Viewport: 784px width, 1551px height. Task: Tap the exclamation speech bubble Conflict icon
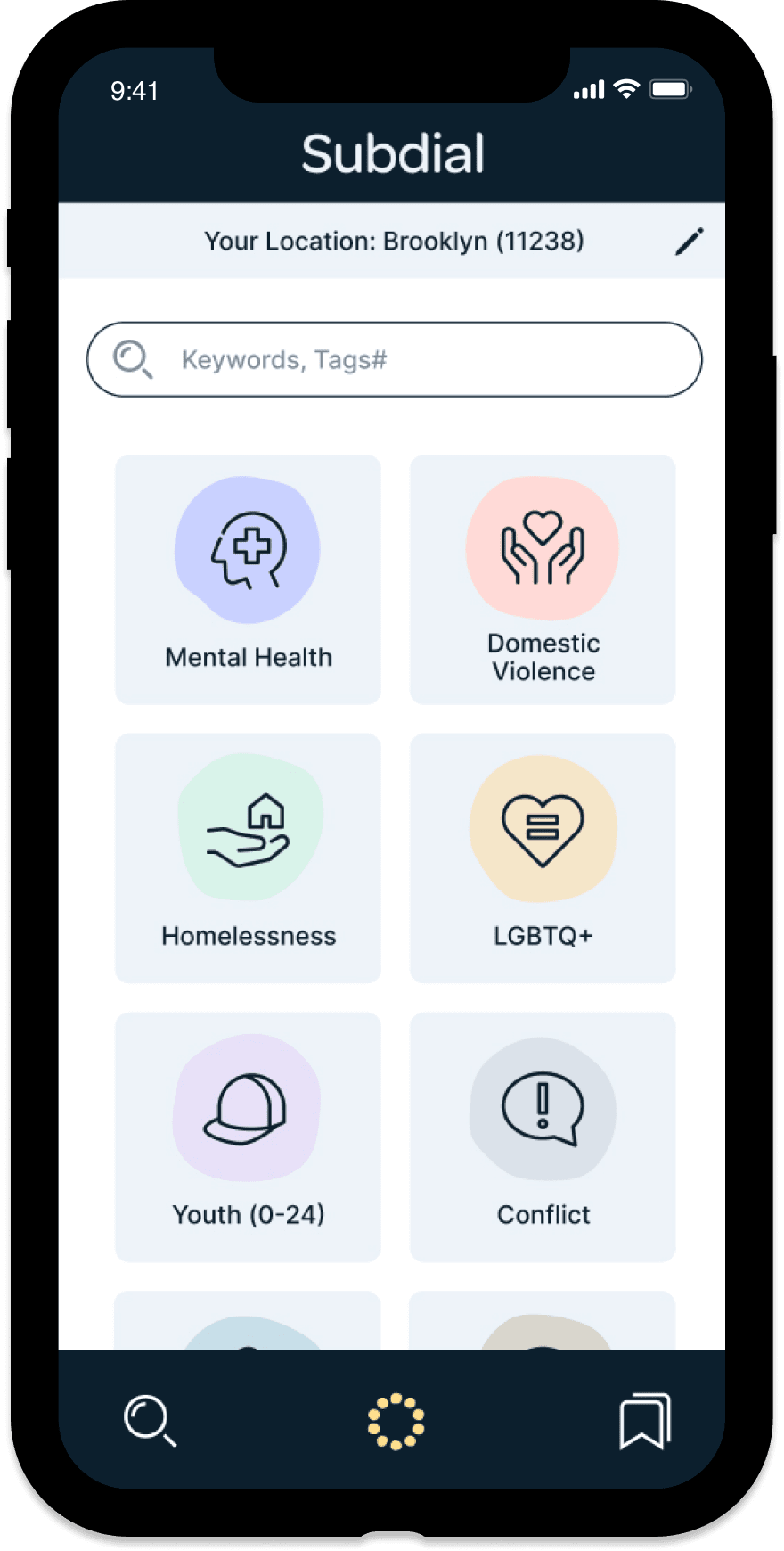point(543,1108)
